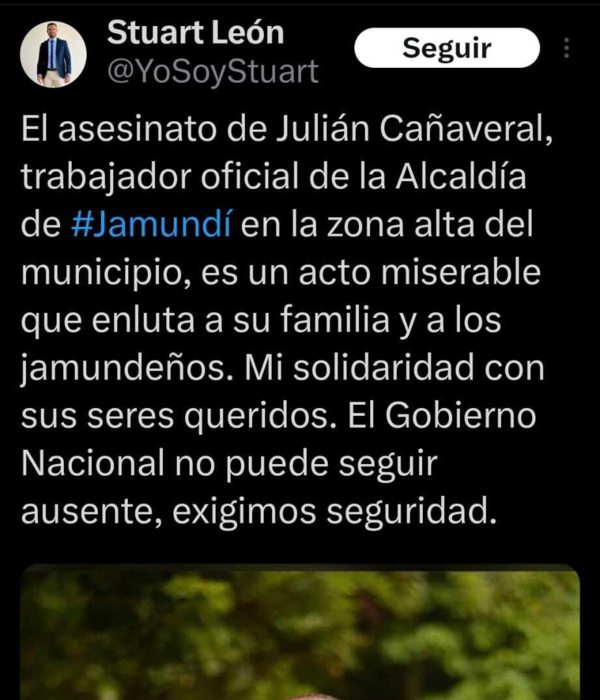Open the #Jamundí hashtag
600x700 pixels.
(153, 224)
